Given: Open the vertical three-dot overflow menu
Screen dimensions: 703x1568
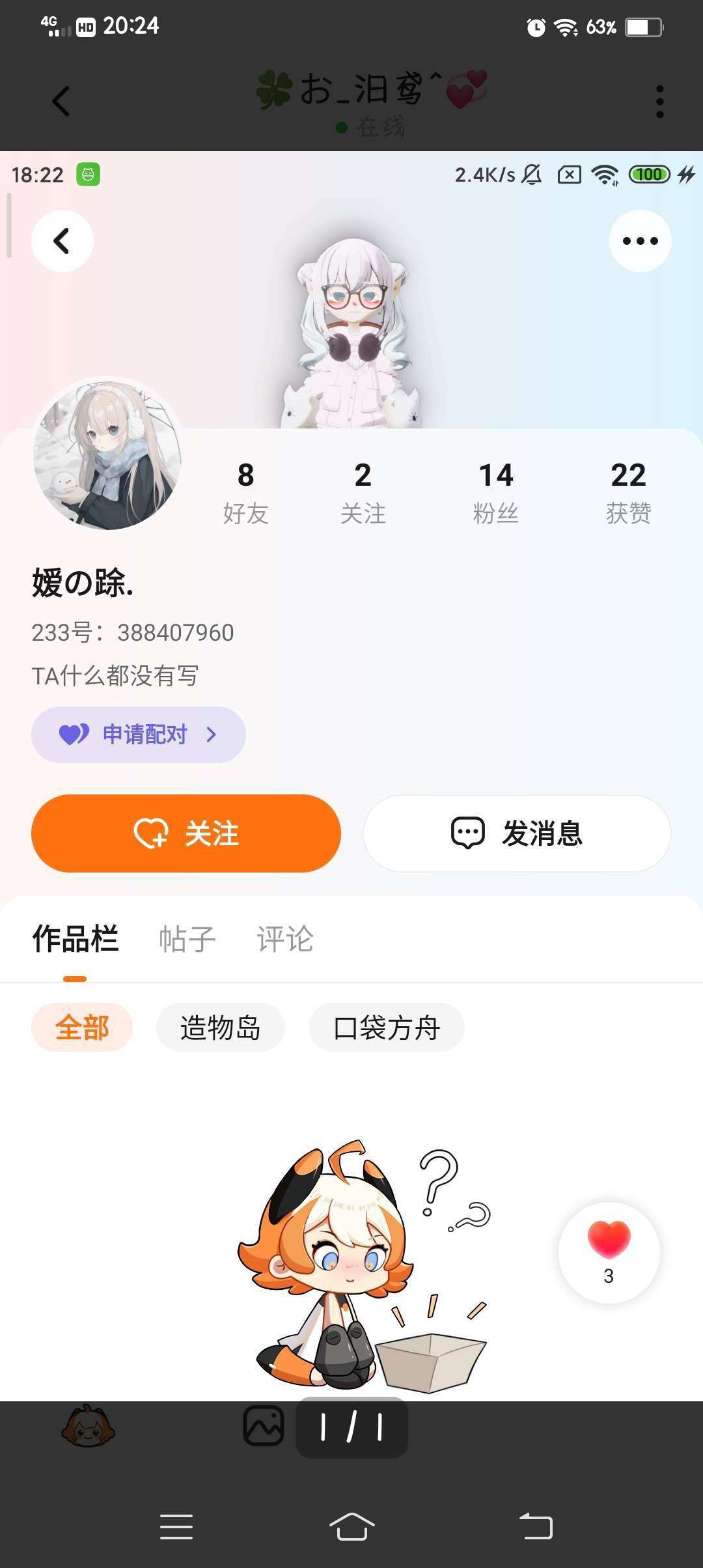Looking at the screenshot, I should coord(659,102).
